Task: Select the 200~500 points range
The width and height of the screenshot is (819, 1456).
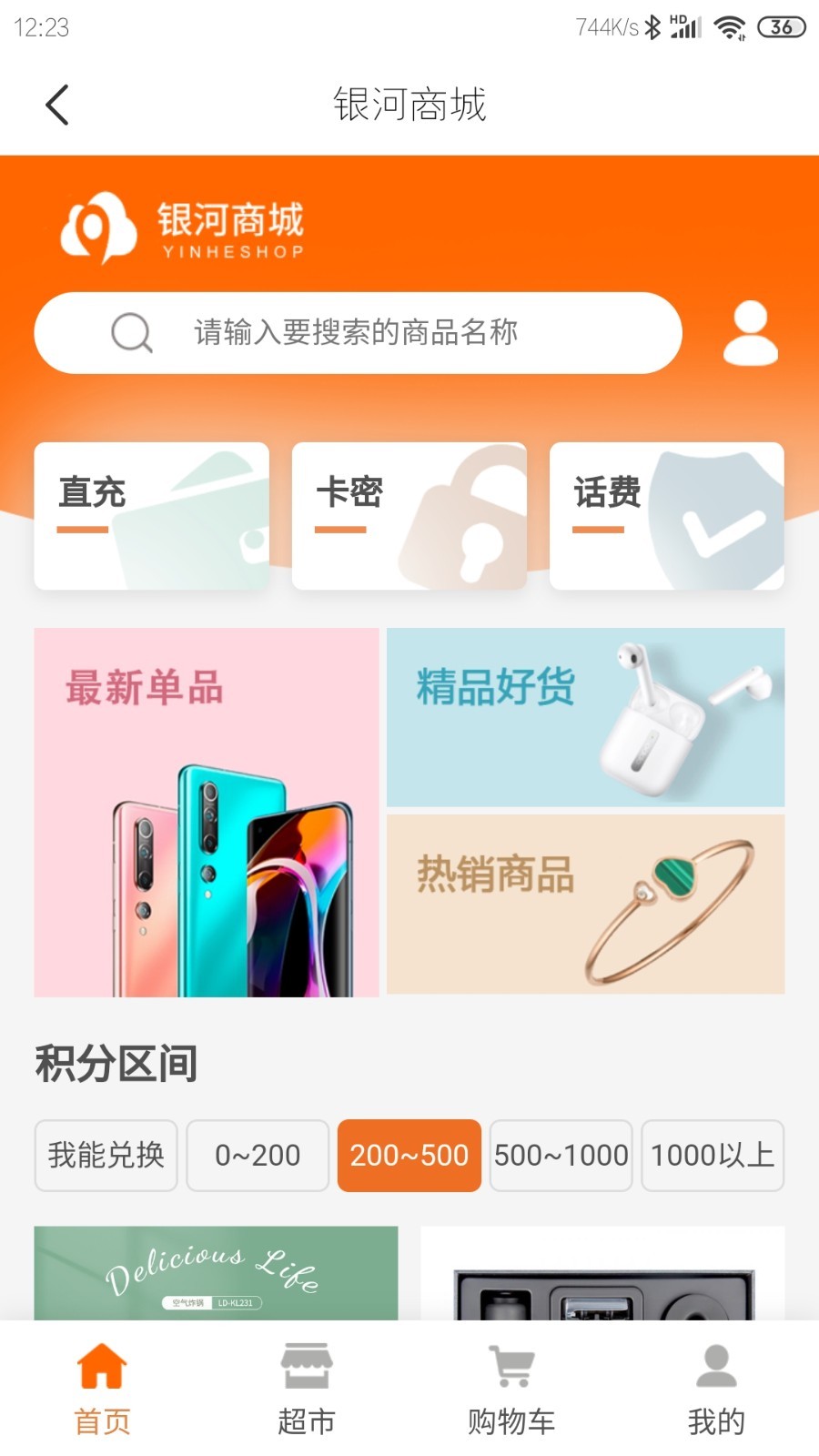Action: coord(409,1155)
